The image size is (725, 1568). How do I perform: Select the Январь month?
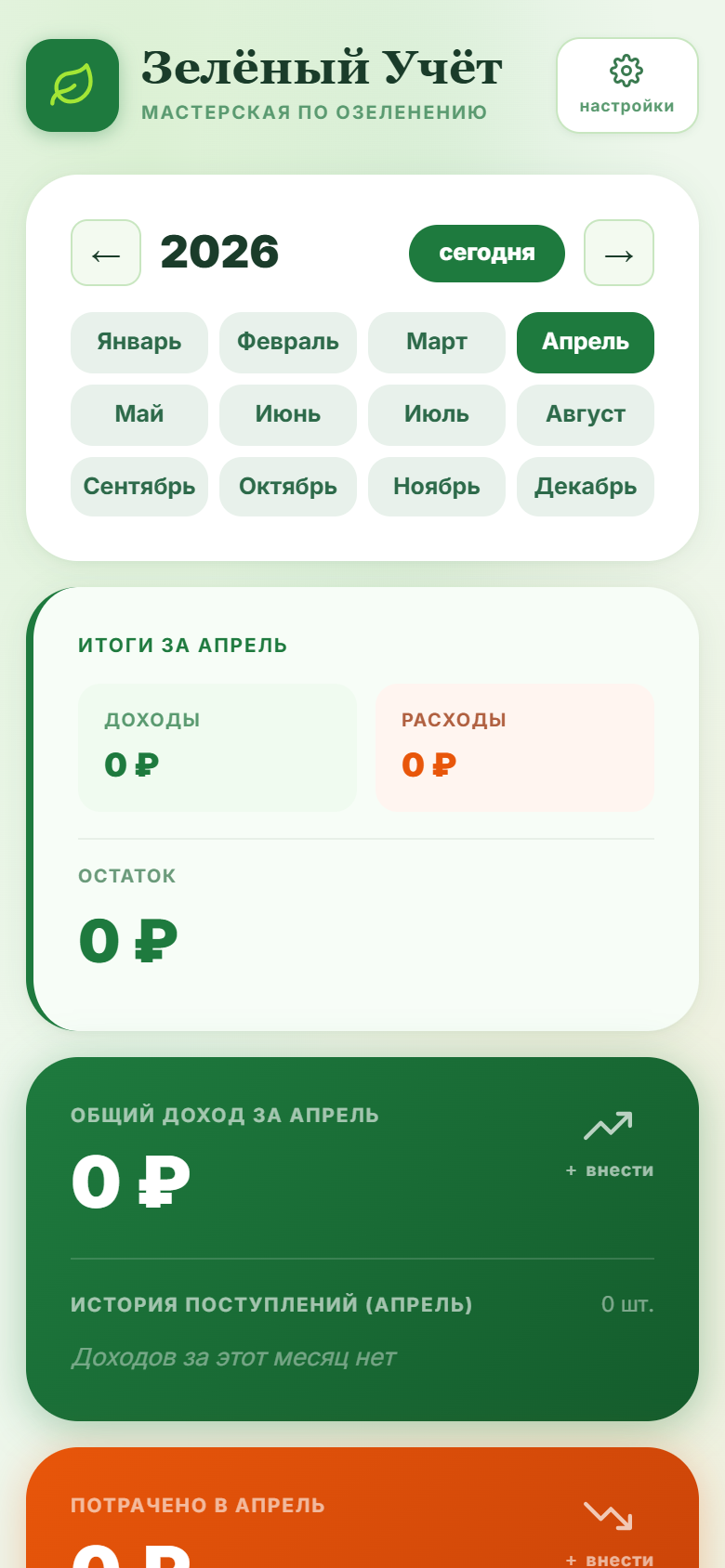click(138, 342)
